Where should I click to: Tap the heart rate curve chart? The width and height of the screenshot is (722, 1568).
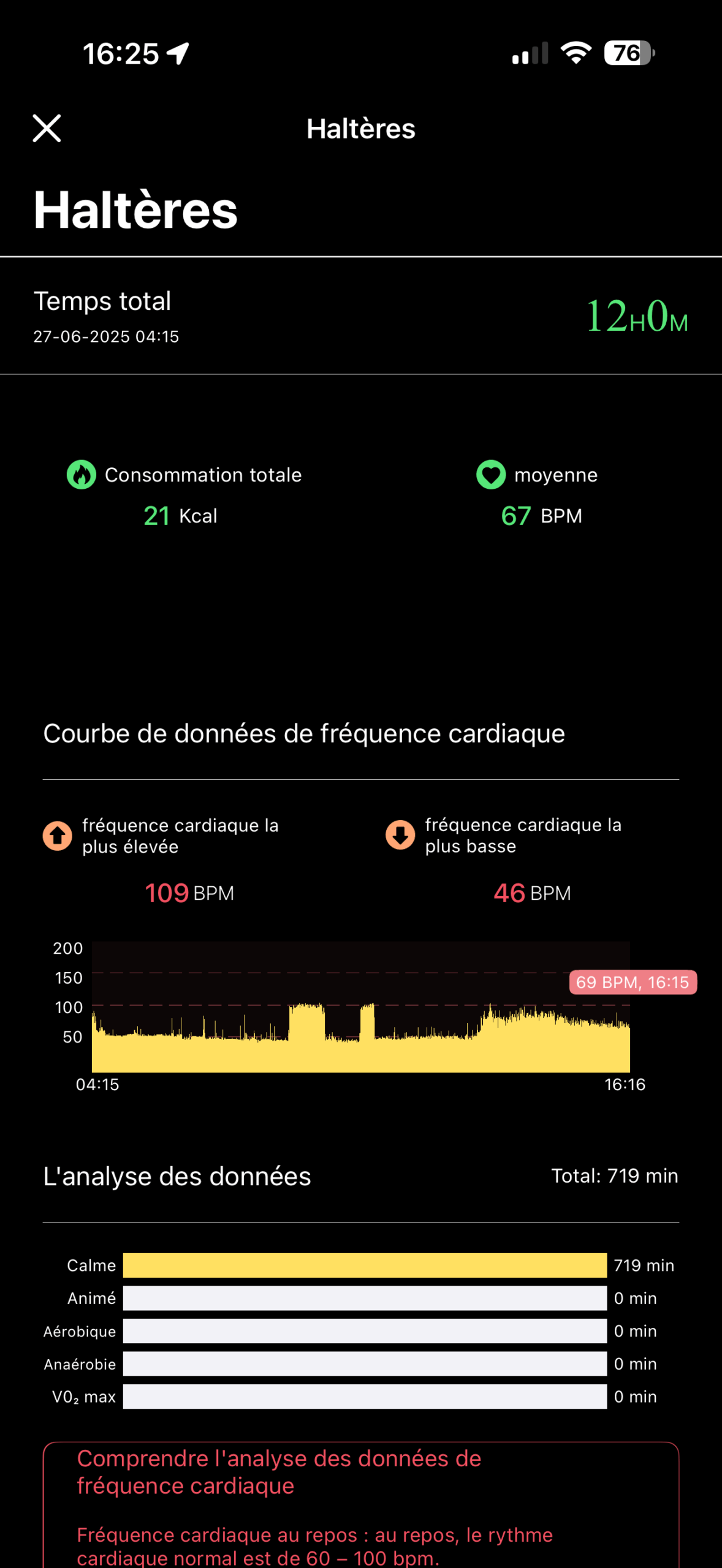click(x=360, y=1007)
